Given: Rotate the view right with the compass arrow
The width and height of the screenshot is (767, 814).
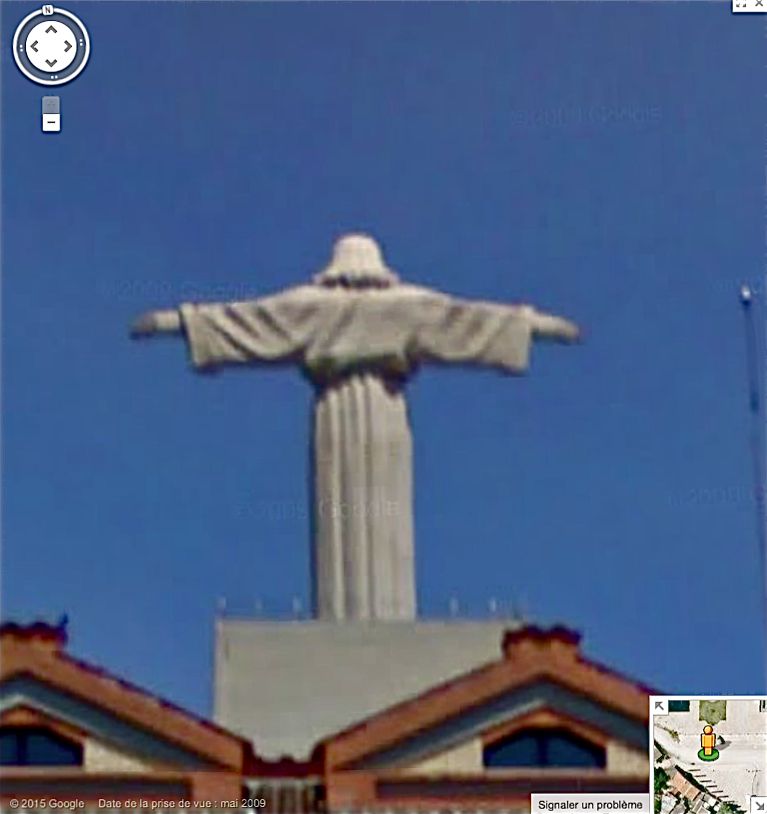Looking at the screenshot, I should (x=69, y=46).
